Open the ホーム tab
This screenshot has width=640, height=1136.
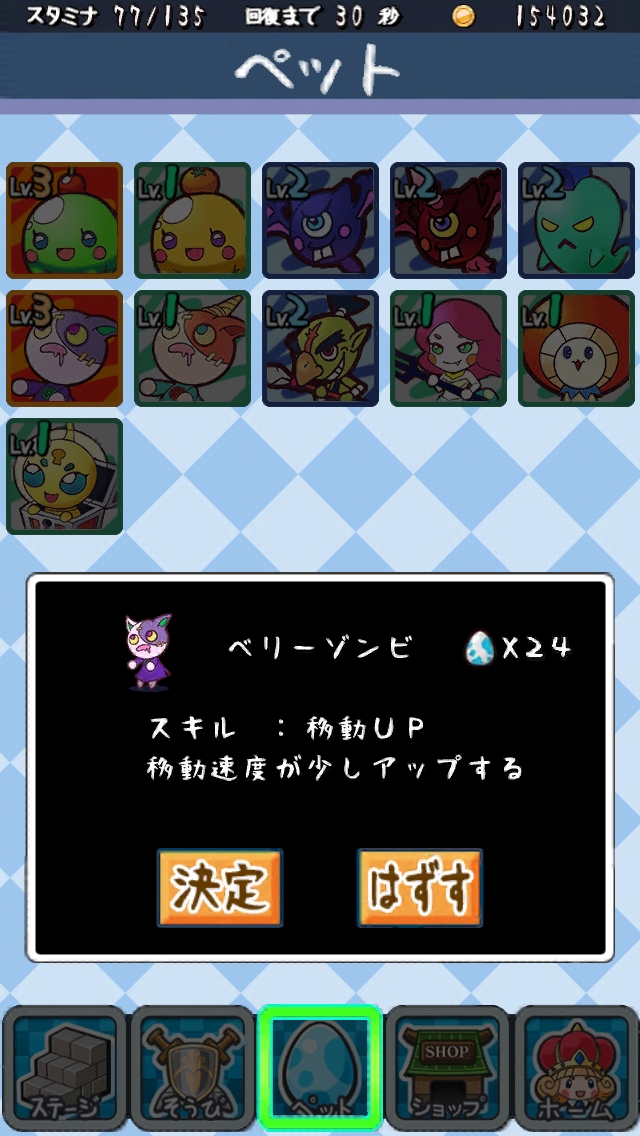pyautogui.click(x=575, y=1068)
